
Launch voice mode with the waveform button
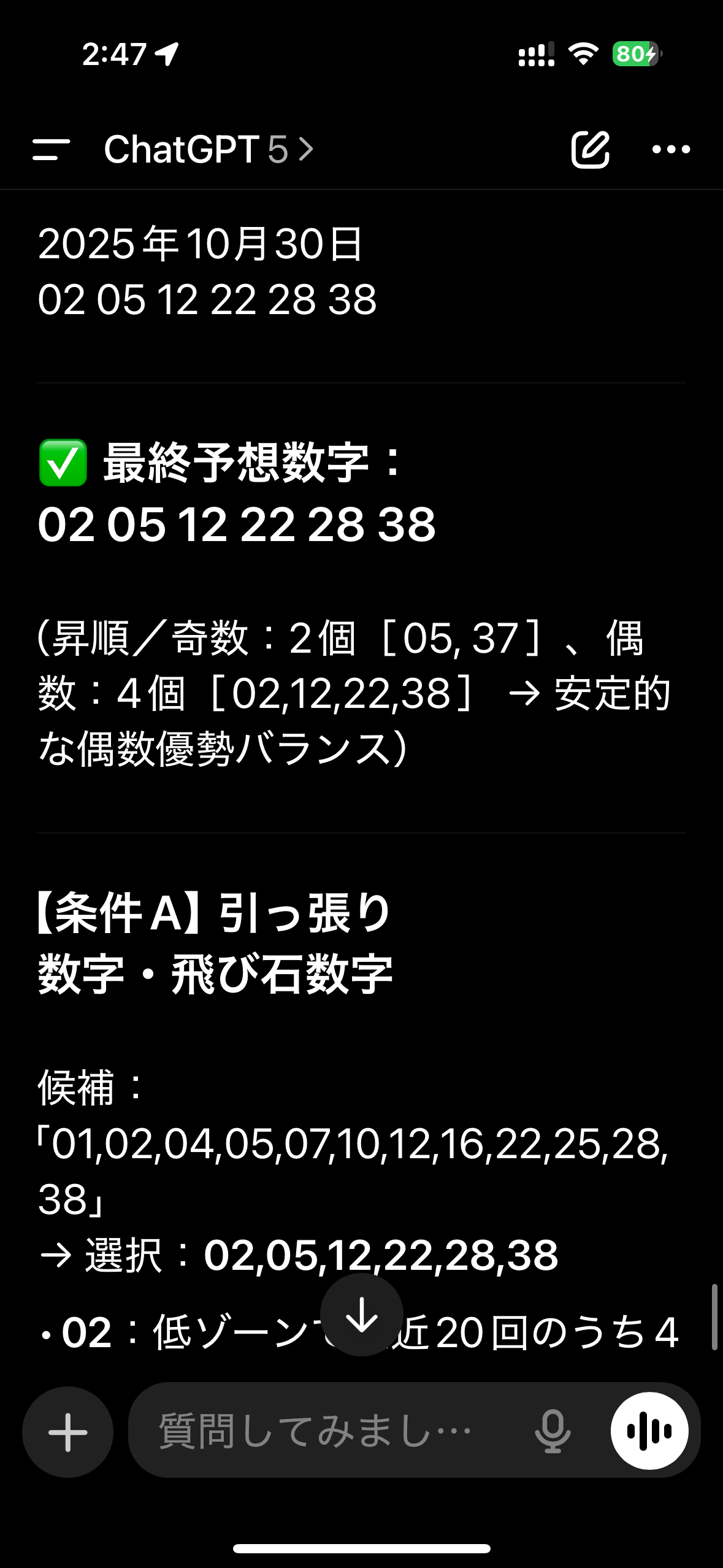(x=649, y=1432)
